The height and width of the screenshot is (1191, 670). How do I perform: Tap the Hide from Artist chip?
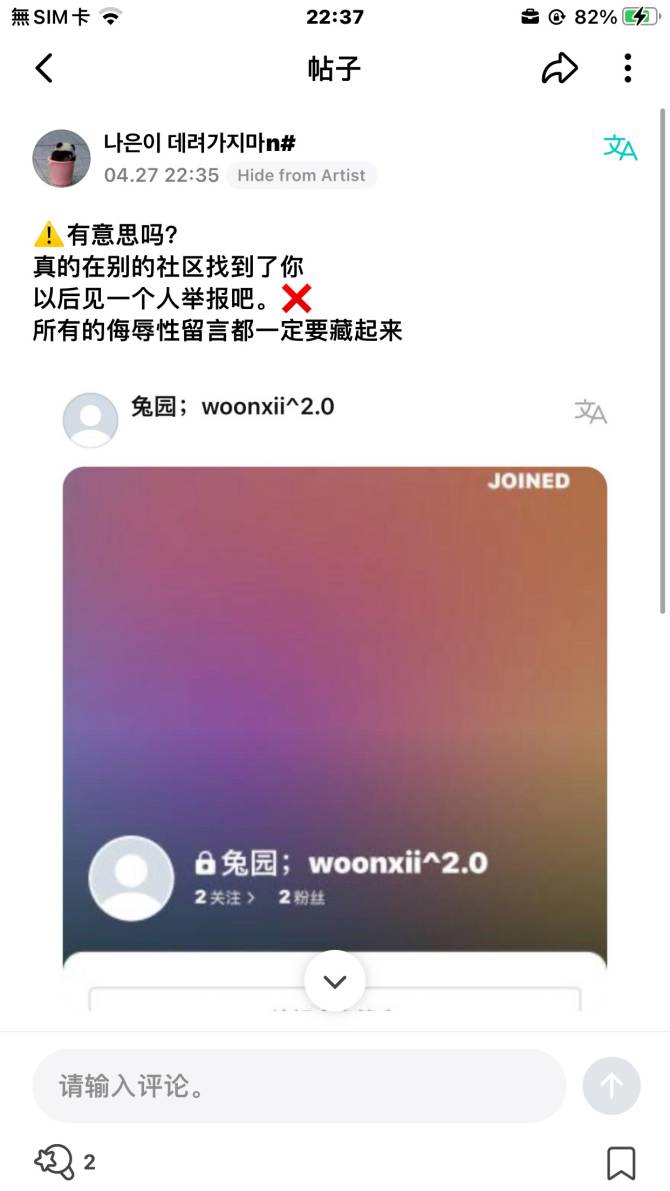[301, 175]
